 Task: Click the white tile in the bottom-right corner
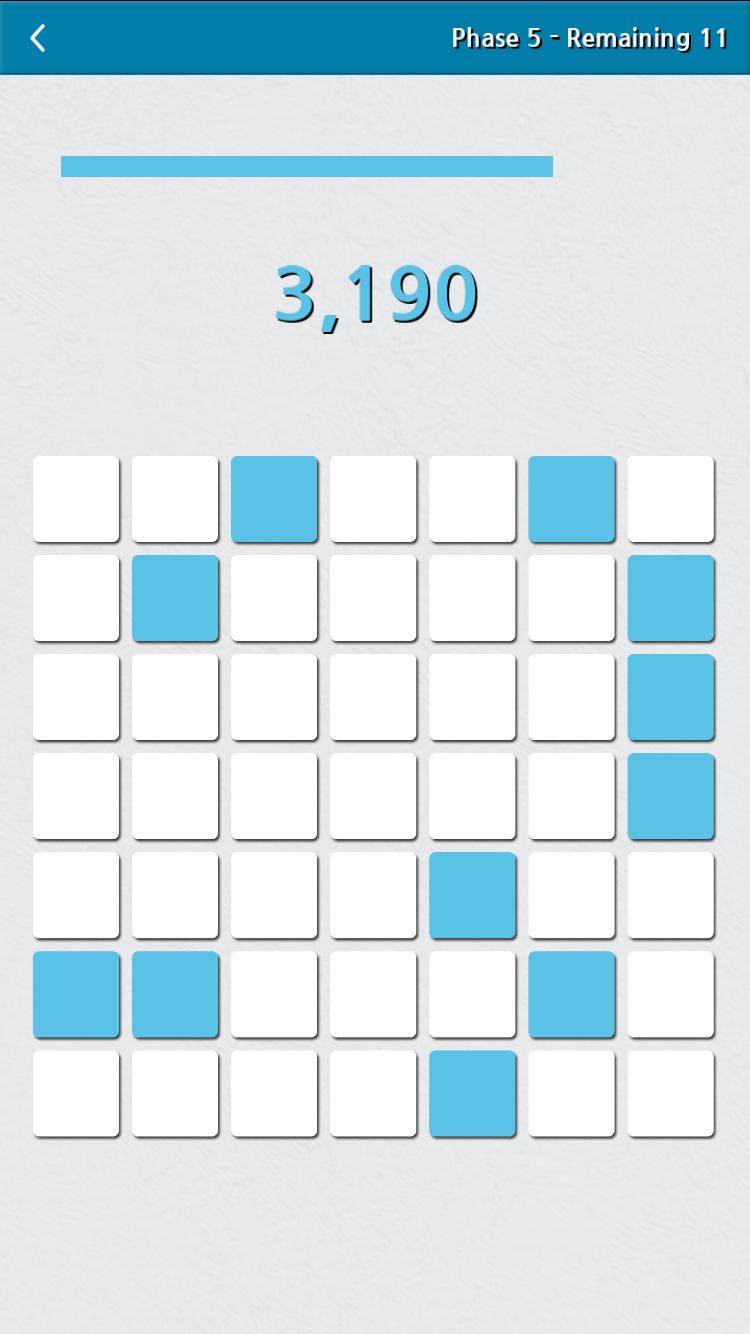click(670, 1094)
